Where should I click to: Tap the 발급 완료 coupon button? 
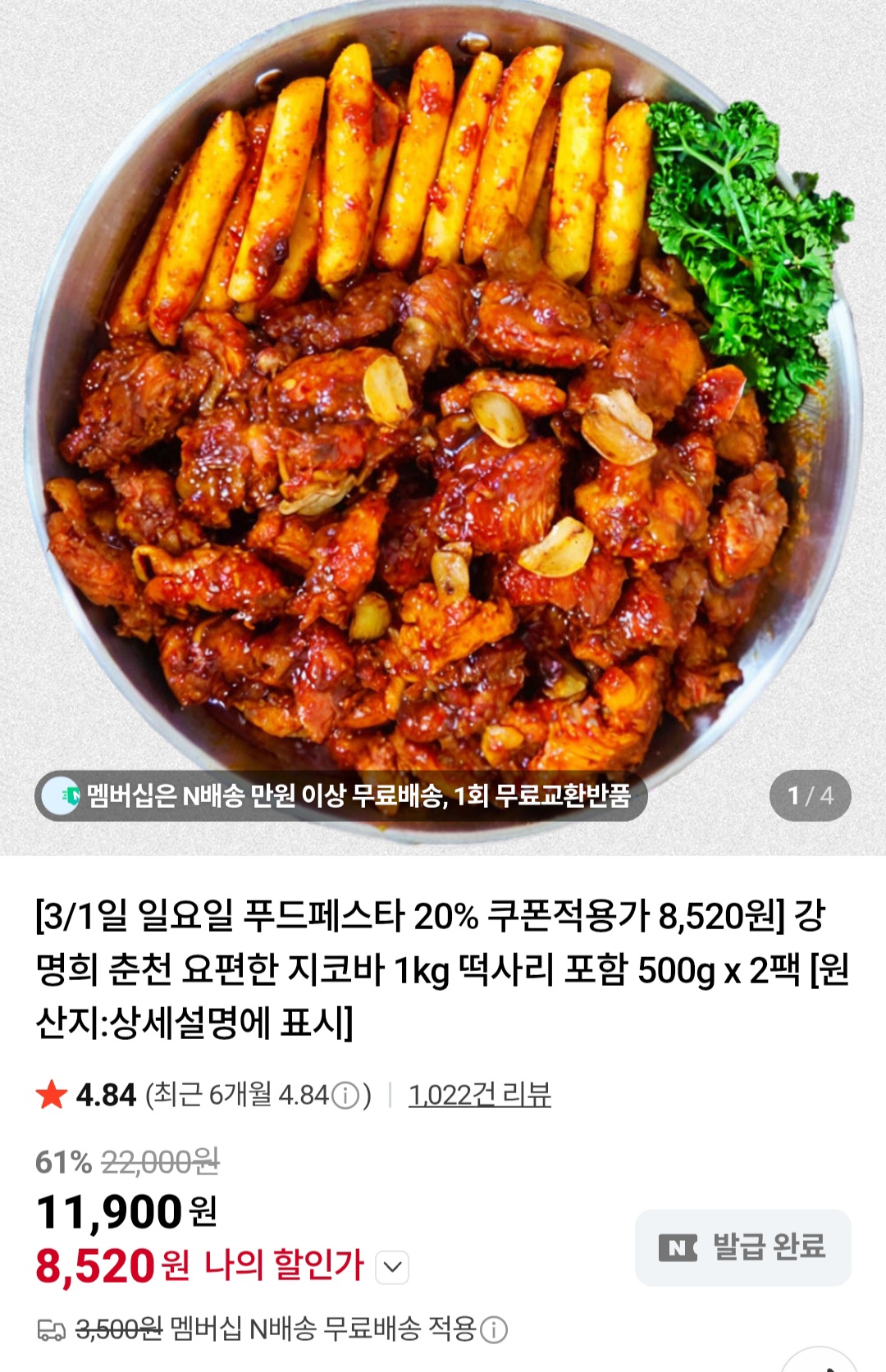pyautogui.click(x=742, y=1247)
